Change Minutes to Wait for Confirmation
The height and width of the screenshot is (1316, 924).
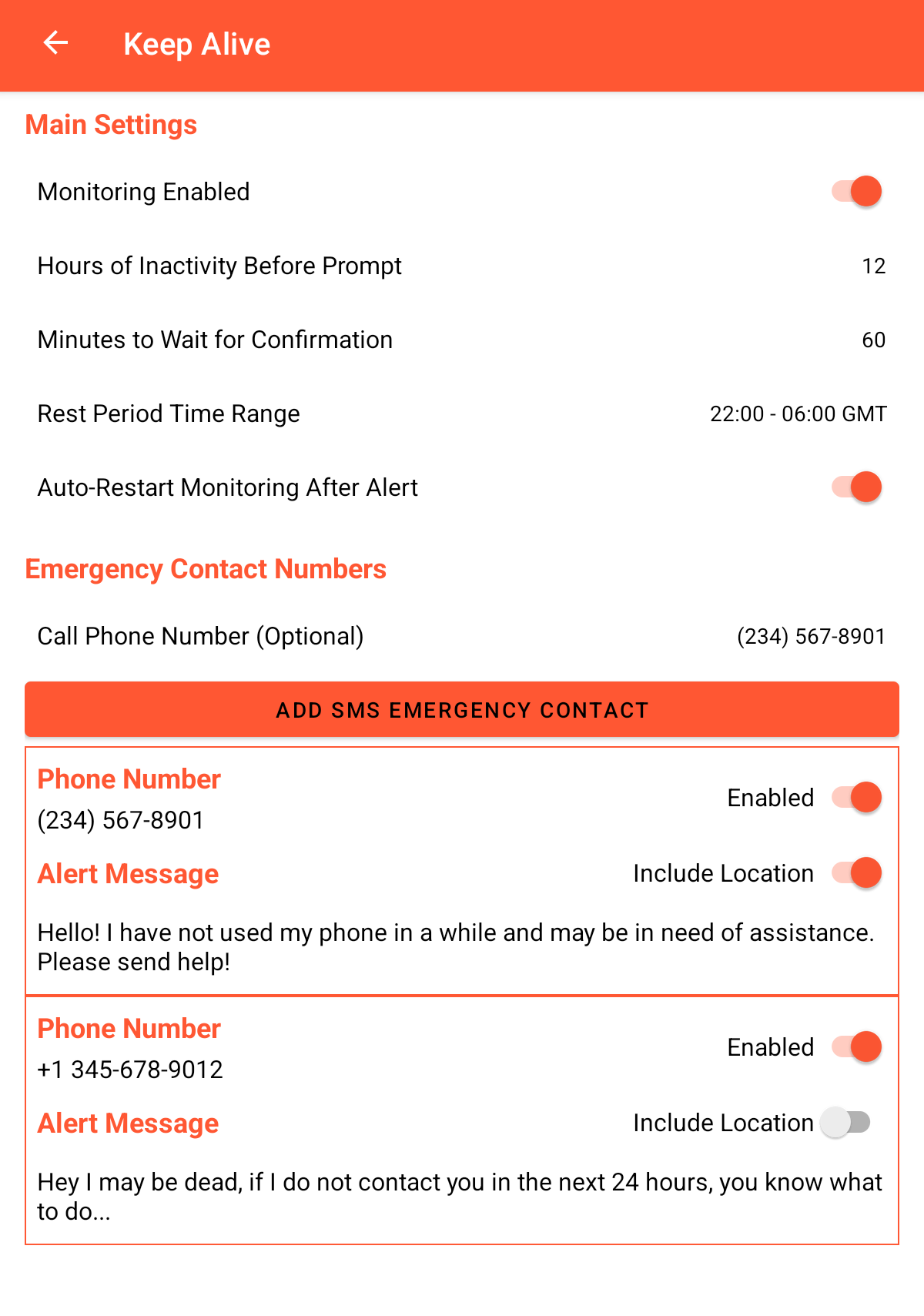pos(462,340)
